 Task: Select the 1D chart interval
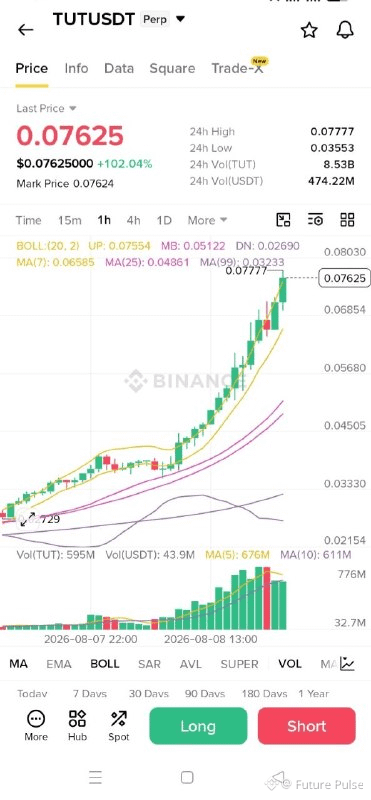pyautogui.click(x=164, y=220)
